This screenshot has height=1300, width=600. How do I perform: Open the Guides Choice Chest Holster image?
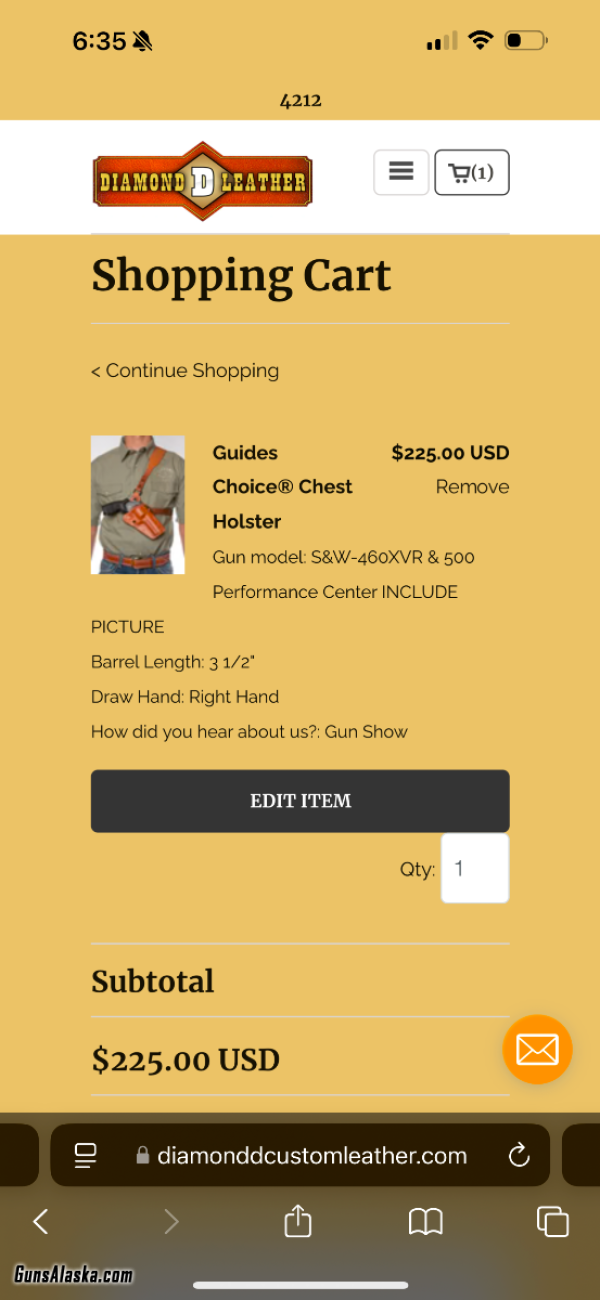(x=138, y=504)
